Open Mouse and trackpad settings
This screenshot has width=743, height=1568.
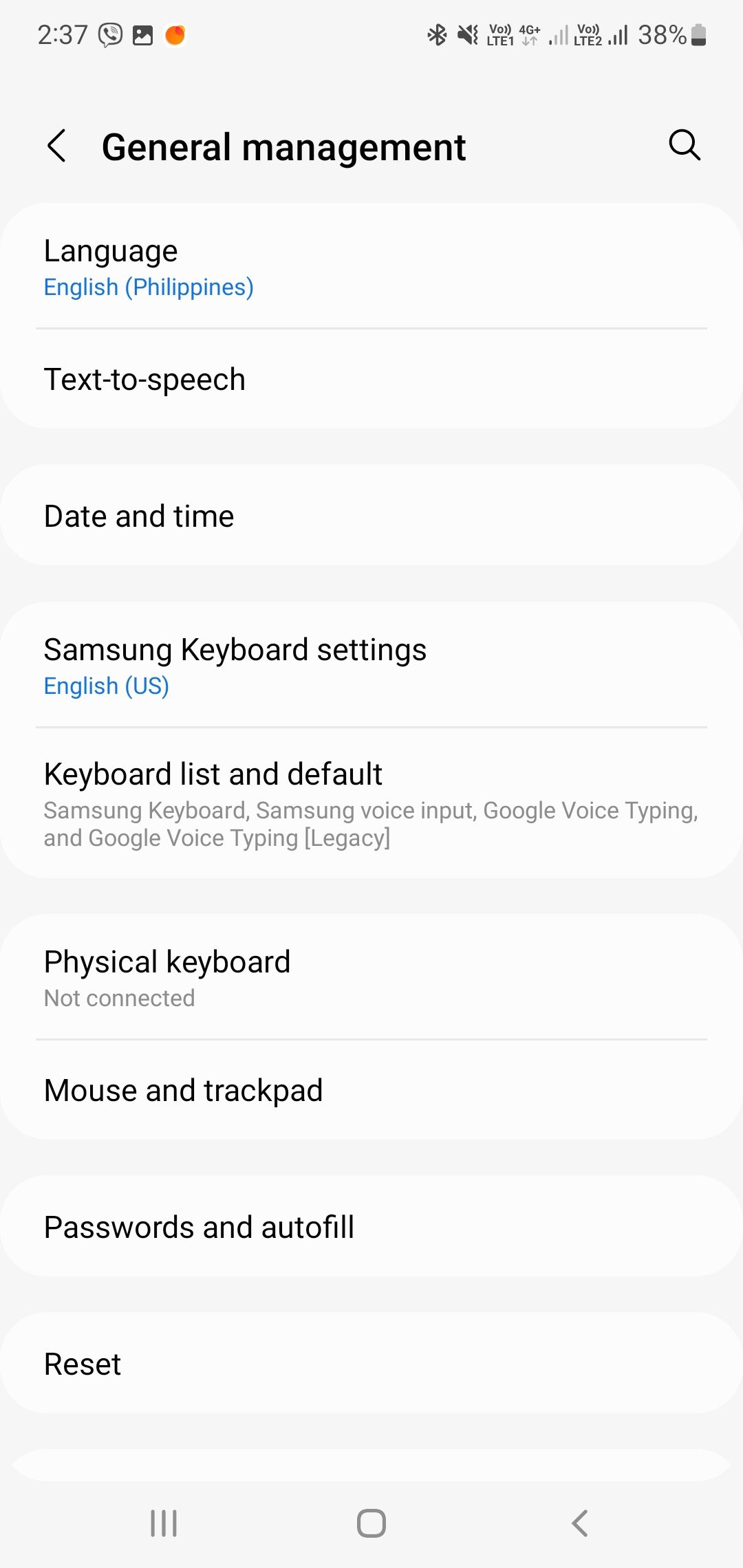[371, 1089]
